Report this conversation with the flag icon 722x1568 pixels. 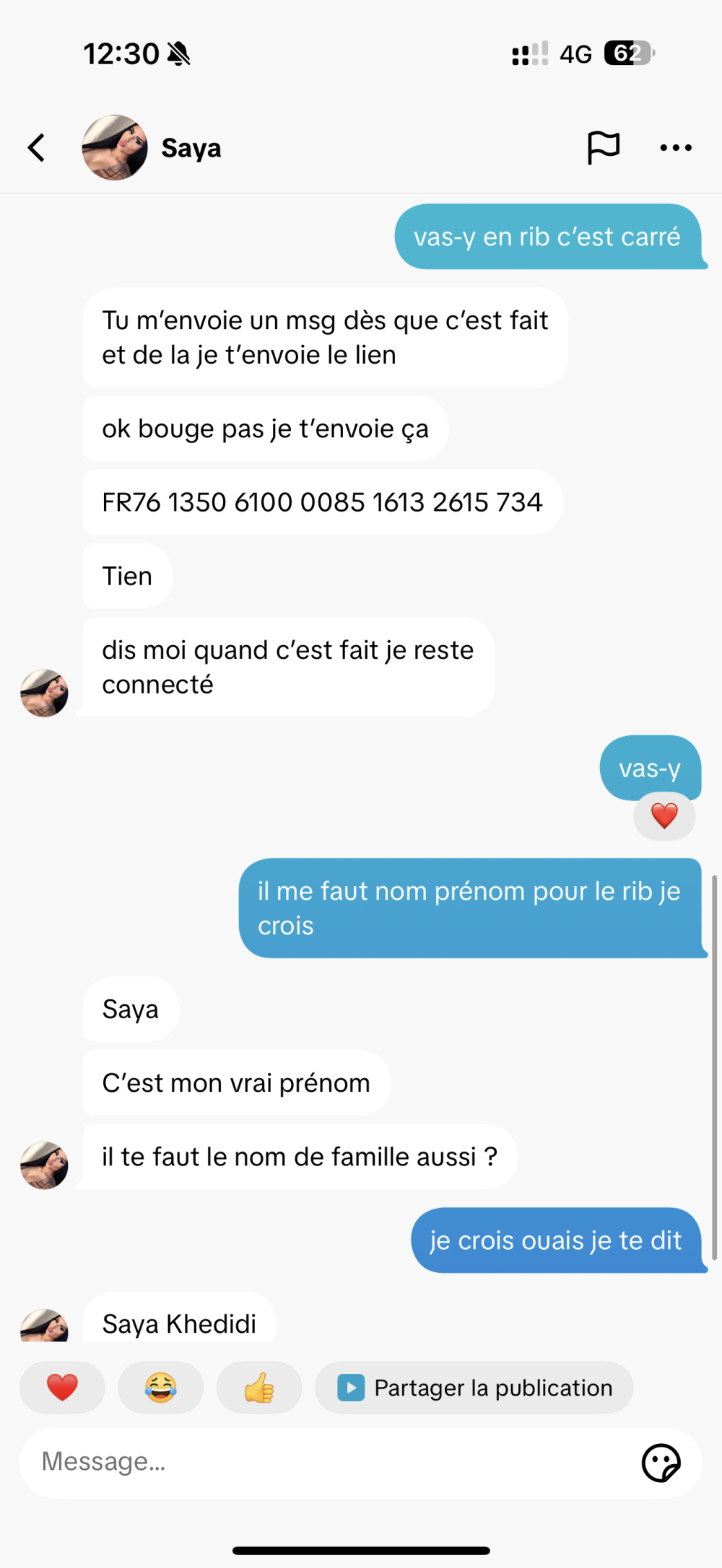(x=603, y=148)
